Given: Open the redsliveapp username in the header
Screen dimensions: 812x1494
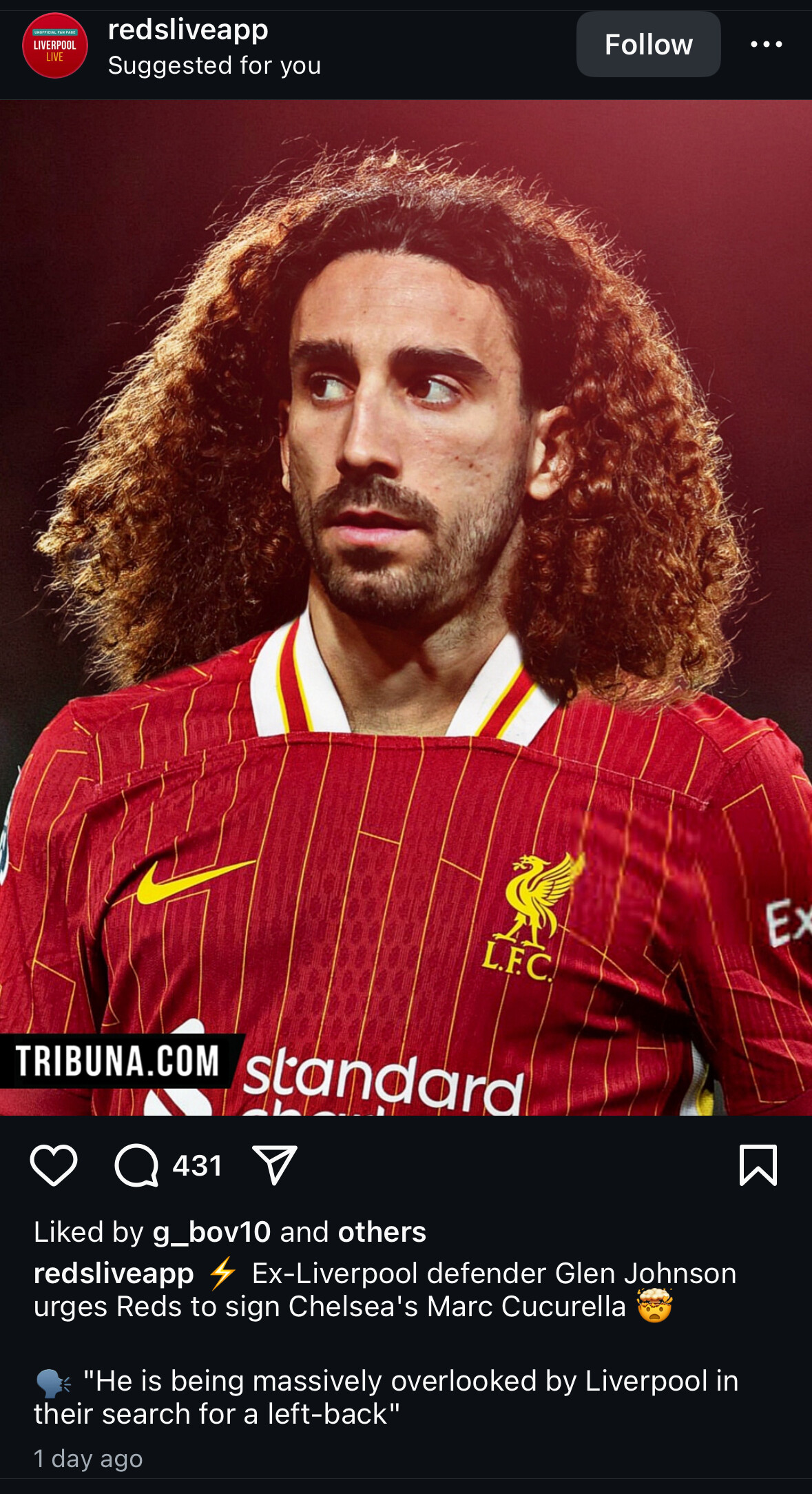Looking at the screenshot, I should (x=188, y=30).
